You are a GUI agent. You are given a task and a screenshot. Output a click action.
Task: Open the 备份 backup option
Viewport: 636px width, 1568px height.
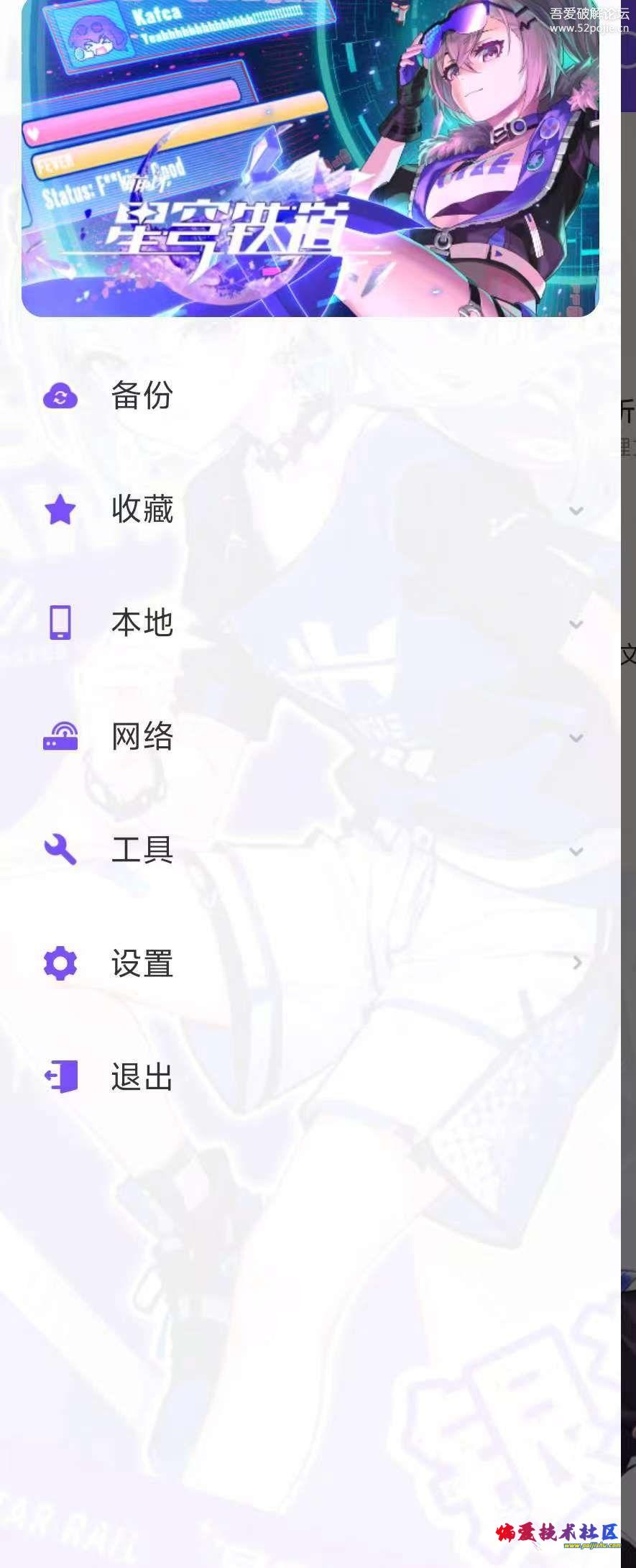pos(142,396)
